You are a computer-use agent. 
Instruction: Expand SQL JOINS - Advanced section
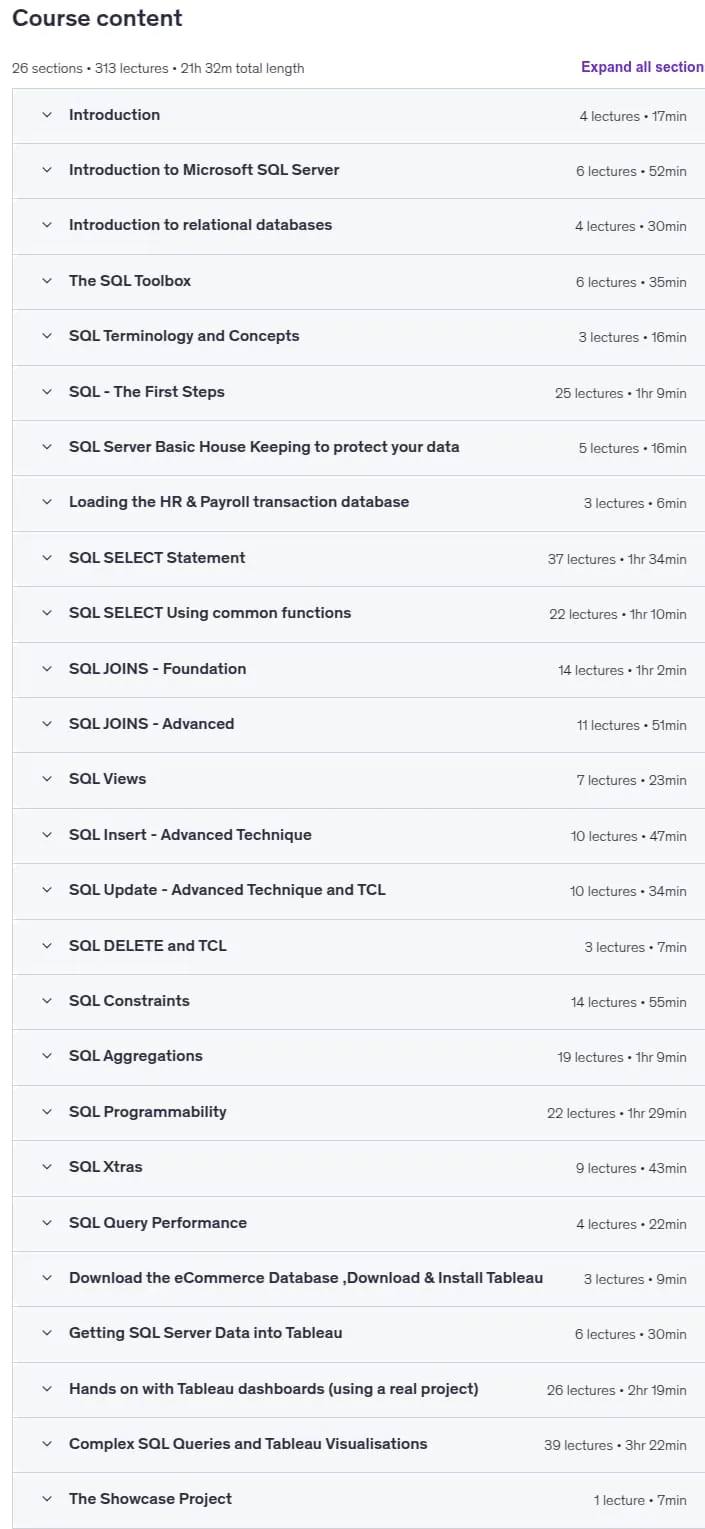pyautogui.click(x=358, y=725)
